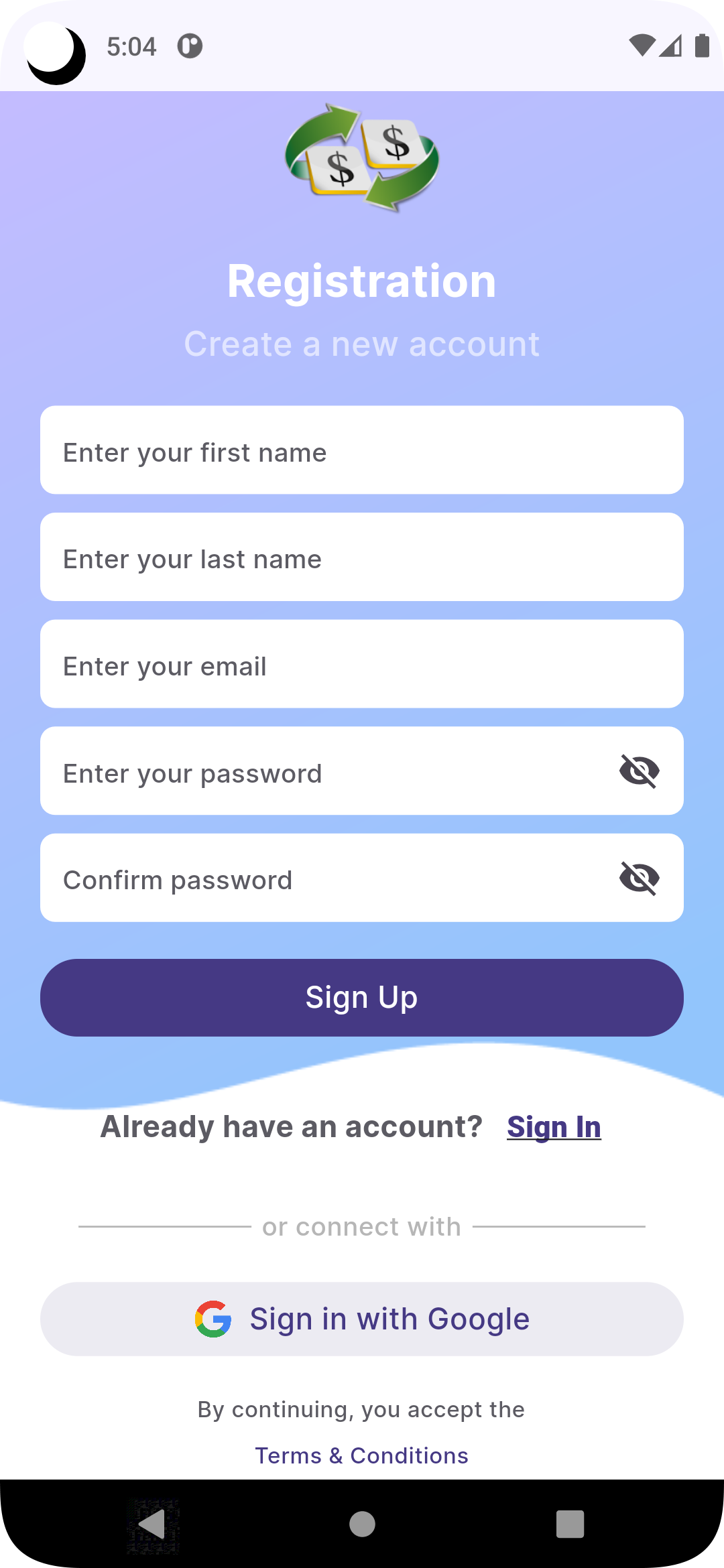724x1568 pixels.
Task: Focus the last name text field
Action: [362, 558]
